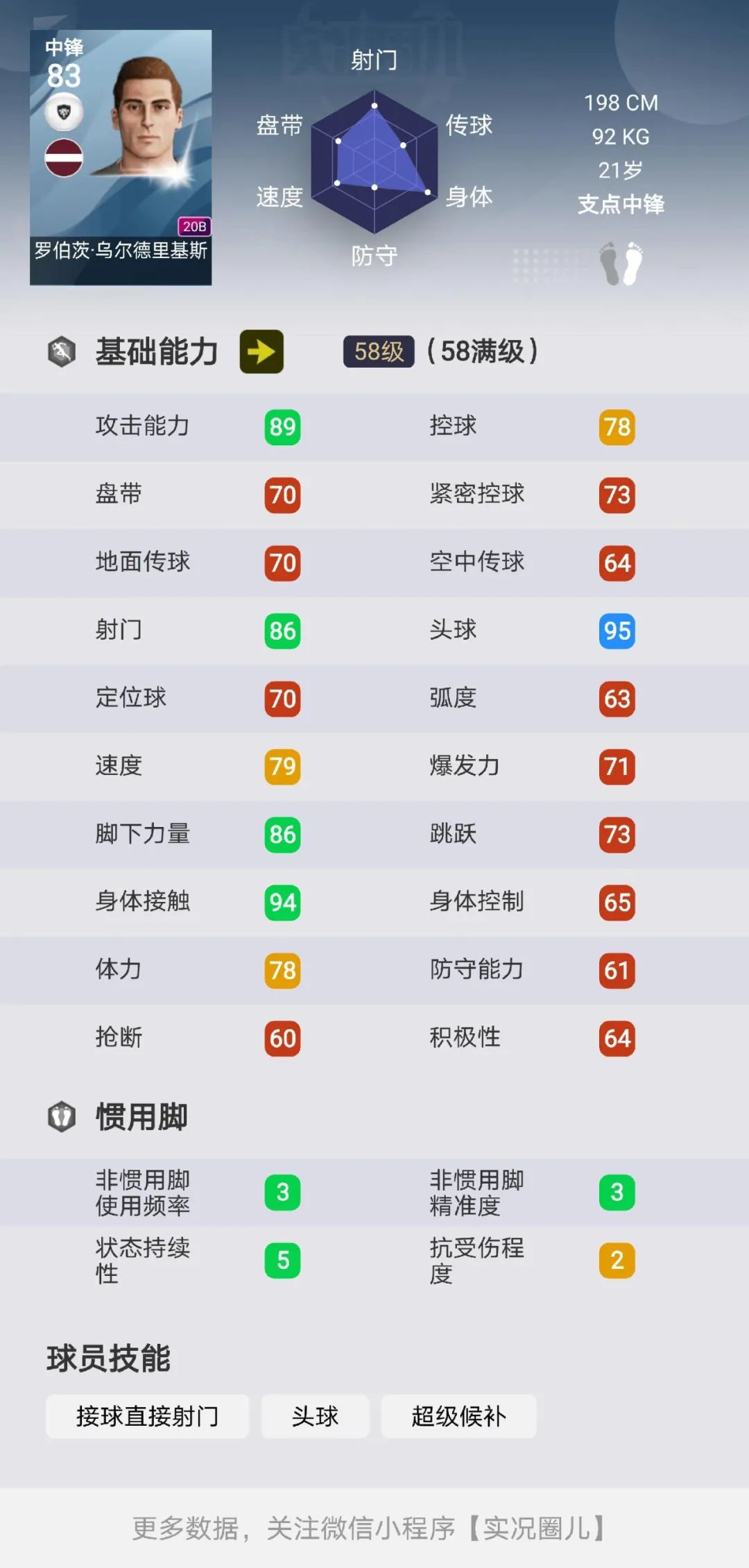Click the hammer icon beside 基础能力
749x1568 pixels.
62,352
